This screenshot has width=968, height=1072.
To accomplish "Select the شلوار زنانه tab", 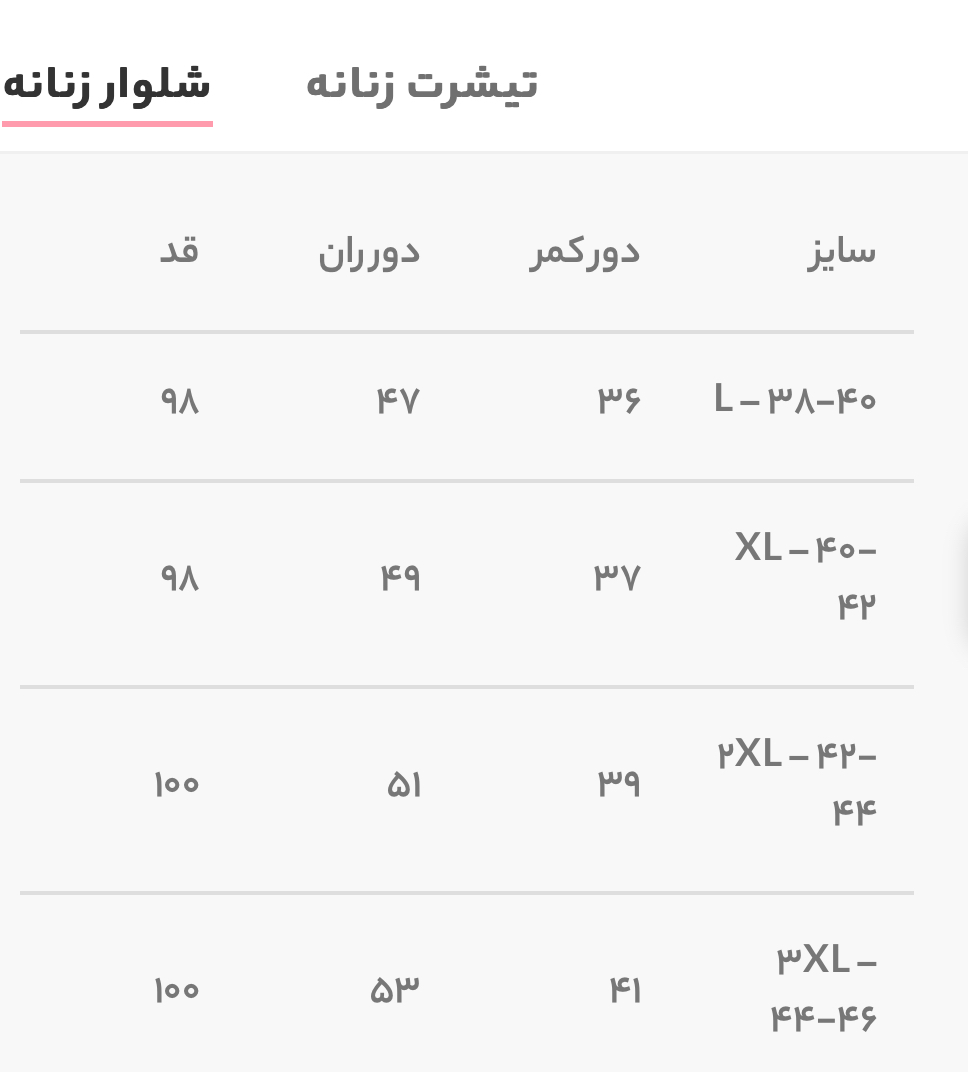I will (107, 84).
